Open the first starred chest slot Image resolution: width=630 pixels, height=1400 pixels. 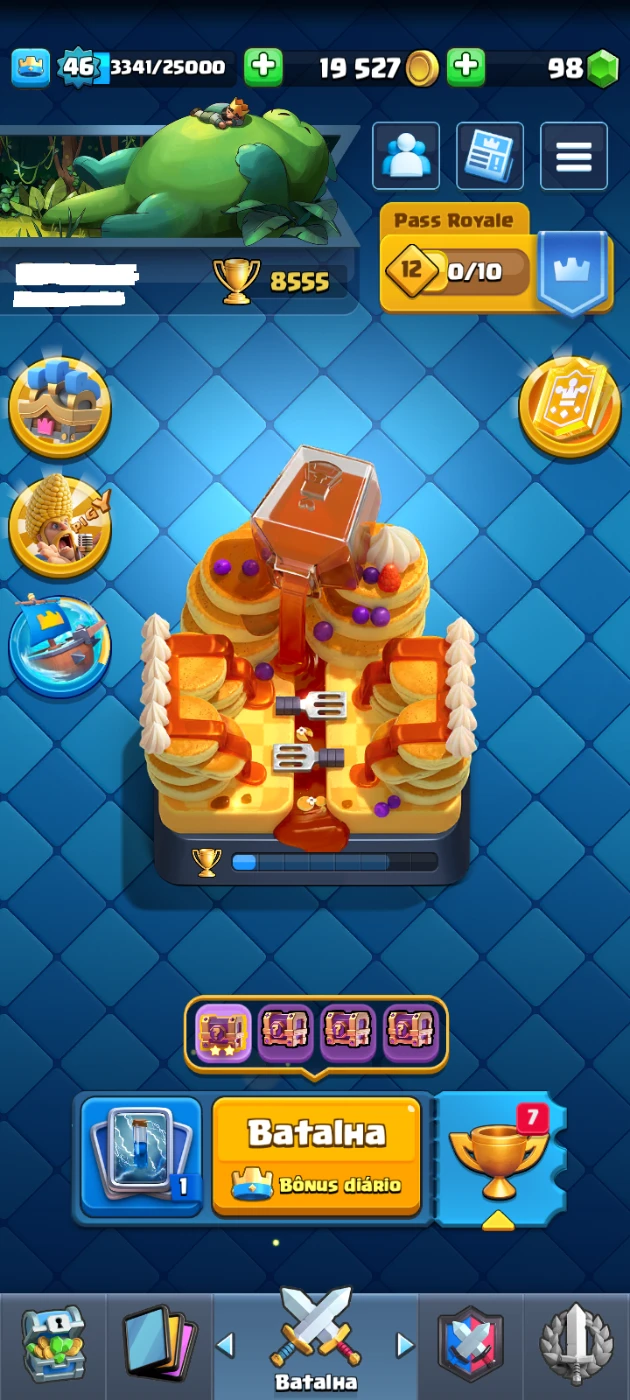(224, 1032)
